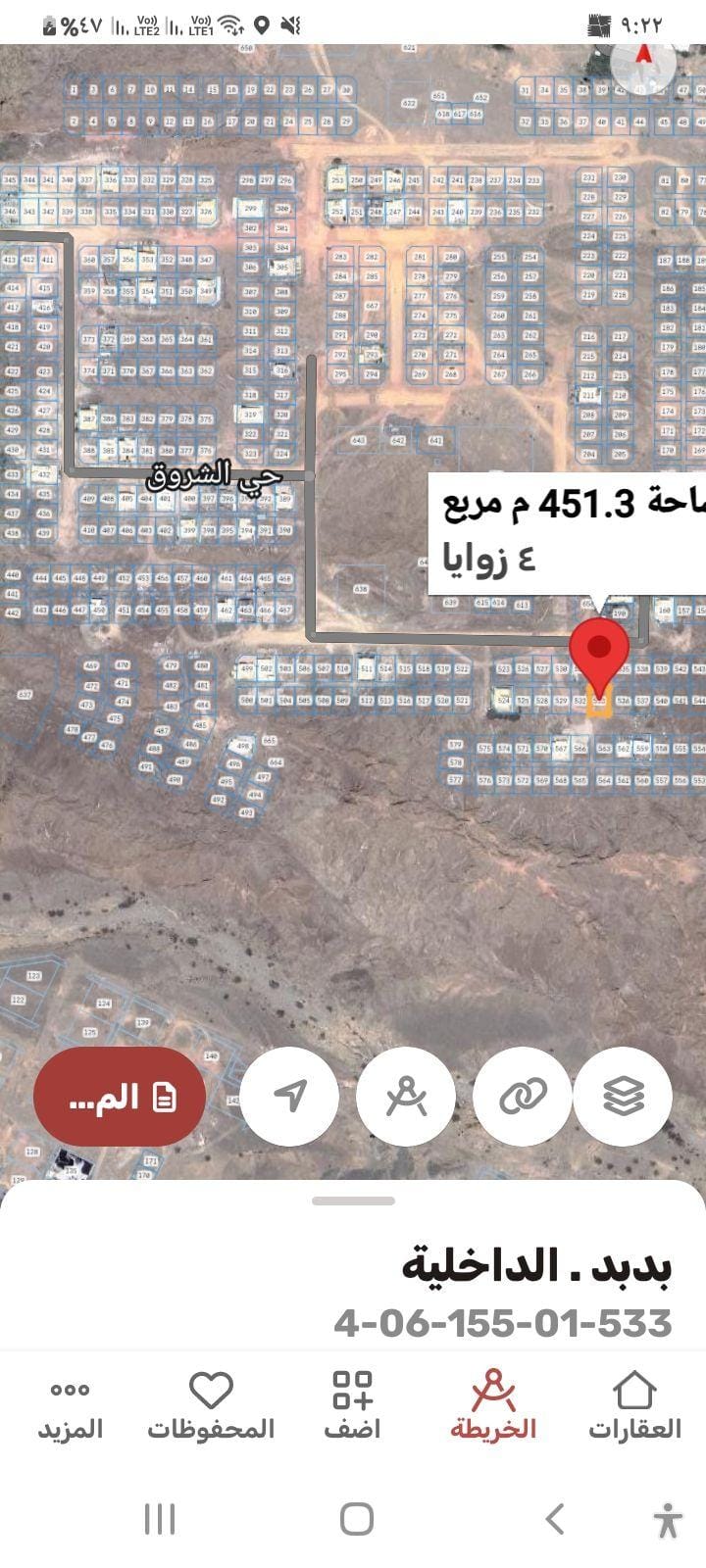Tap the document icon inside the red button
Image resolution: width=706 pixels, height=1568 pixels.
coord(164,1096)
